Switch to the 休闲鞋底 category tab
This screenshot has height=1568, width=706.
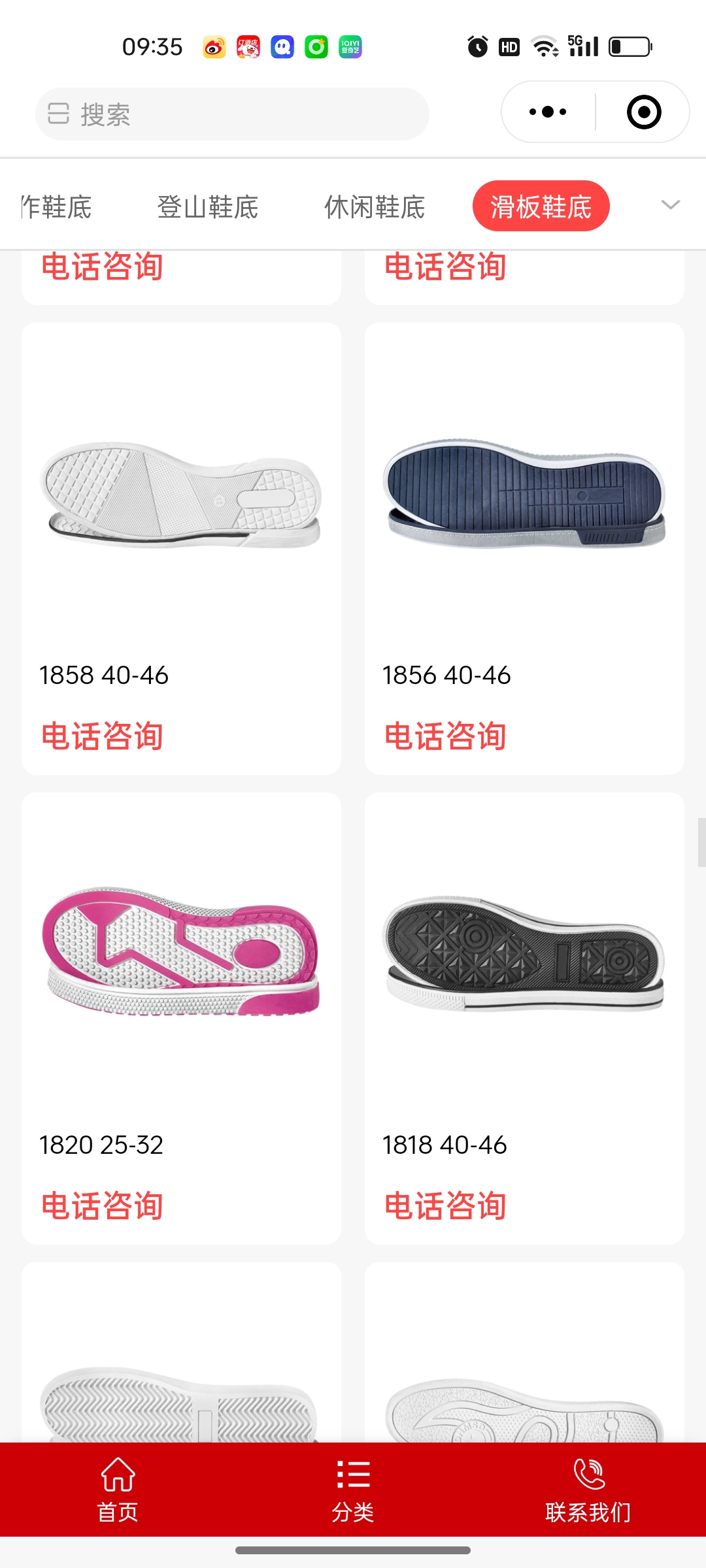point(375,207)
